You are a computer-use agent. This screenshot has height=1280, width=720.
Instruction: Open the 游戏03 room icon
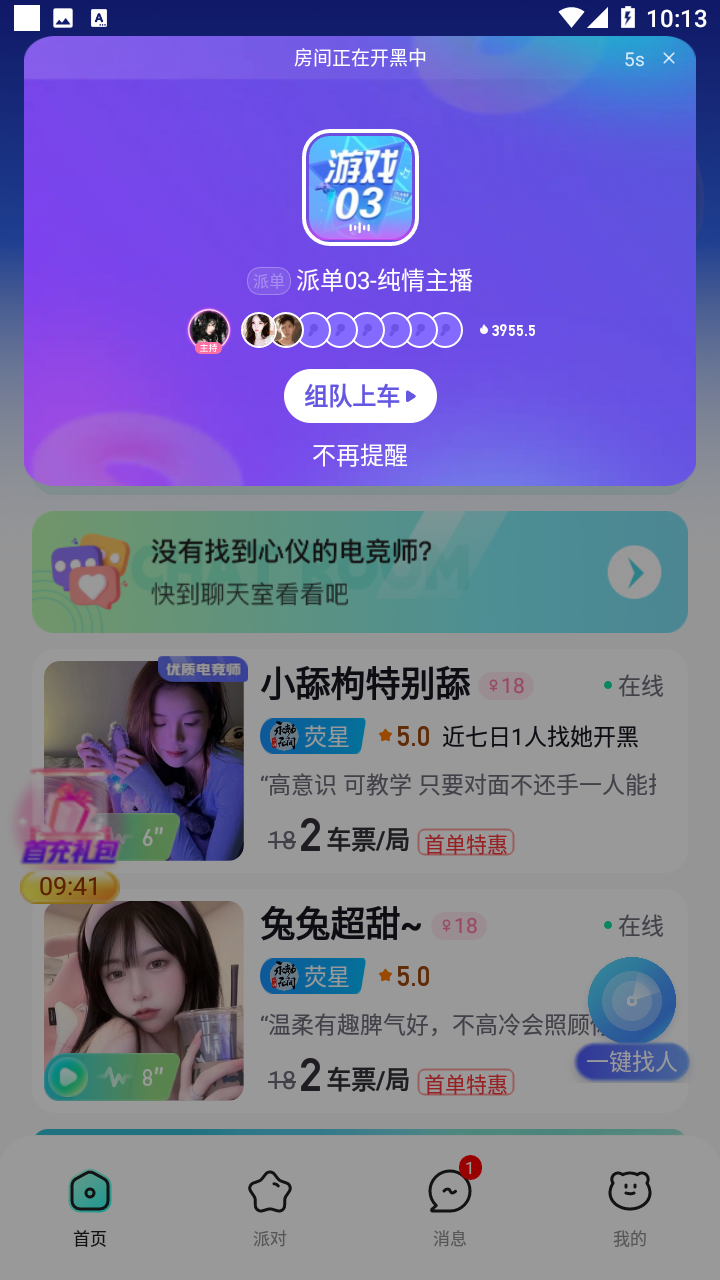click(x=360, y=187)
